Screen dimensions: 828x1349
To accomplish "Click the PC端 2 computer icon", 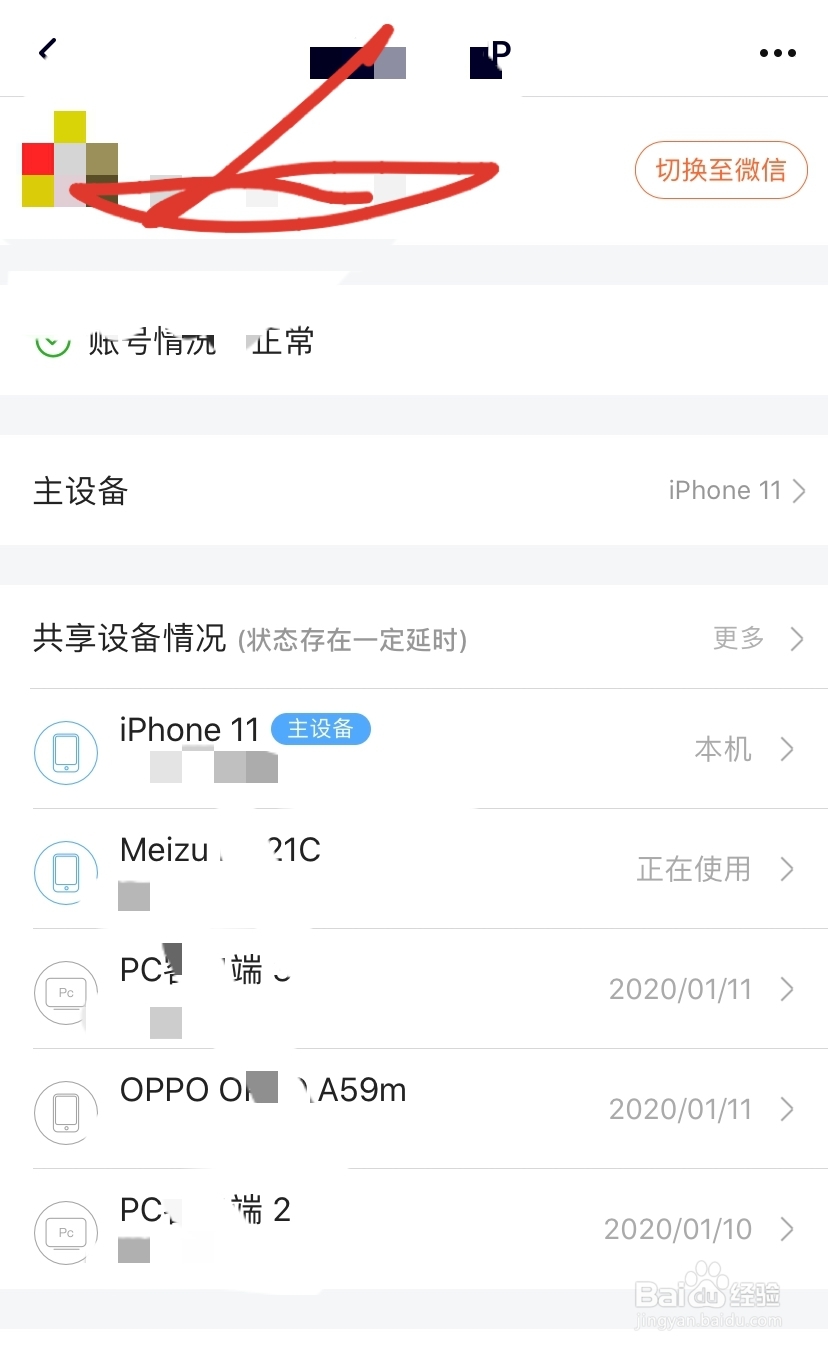I will click(x=65, y=1231).
